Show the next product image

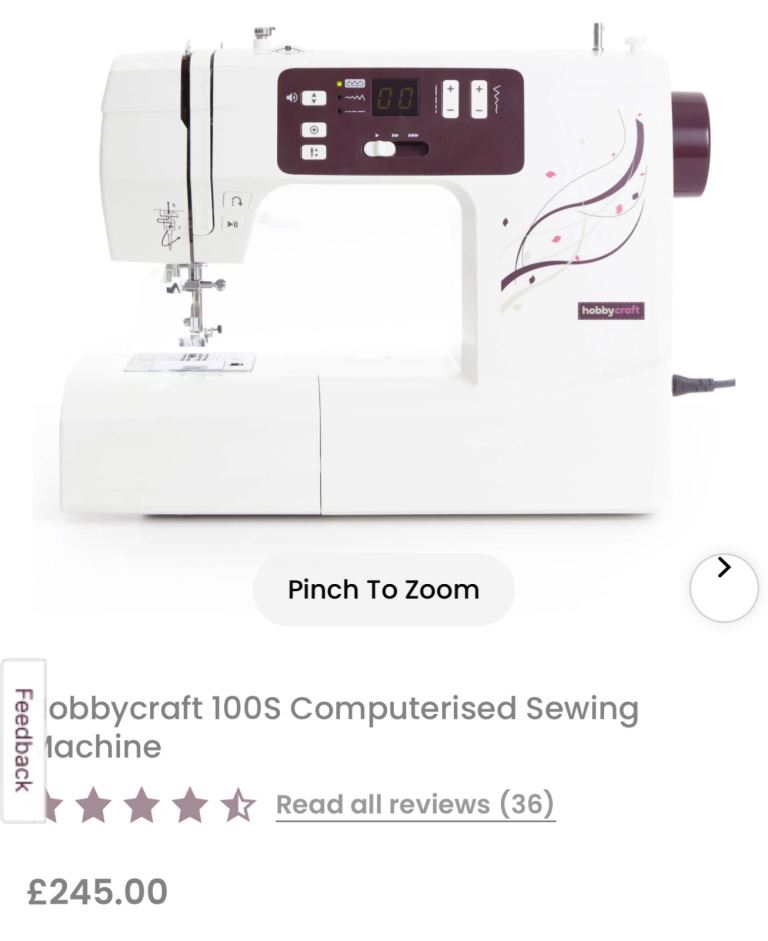click(724, 587)
